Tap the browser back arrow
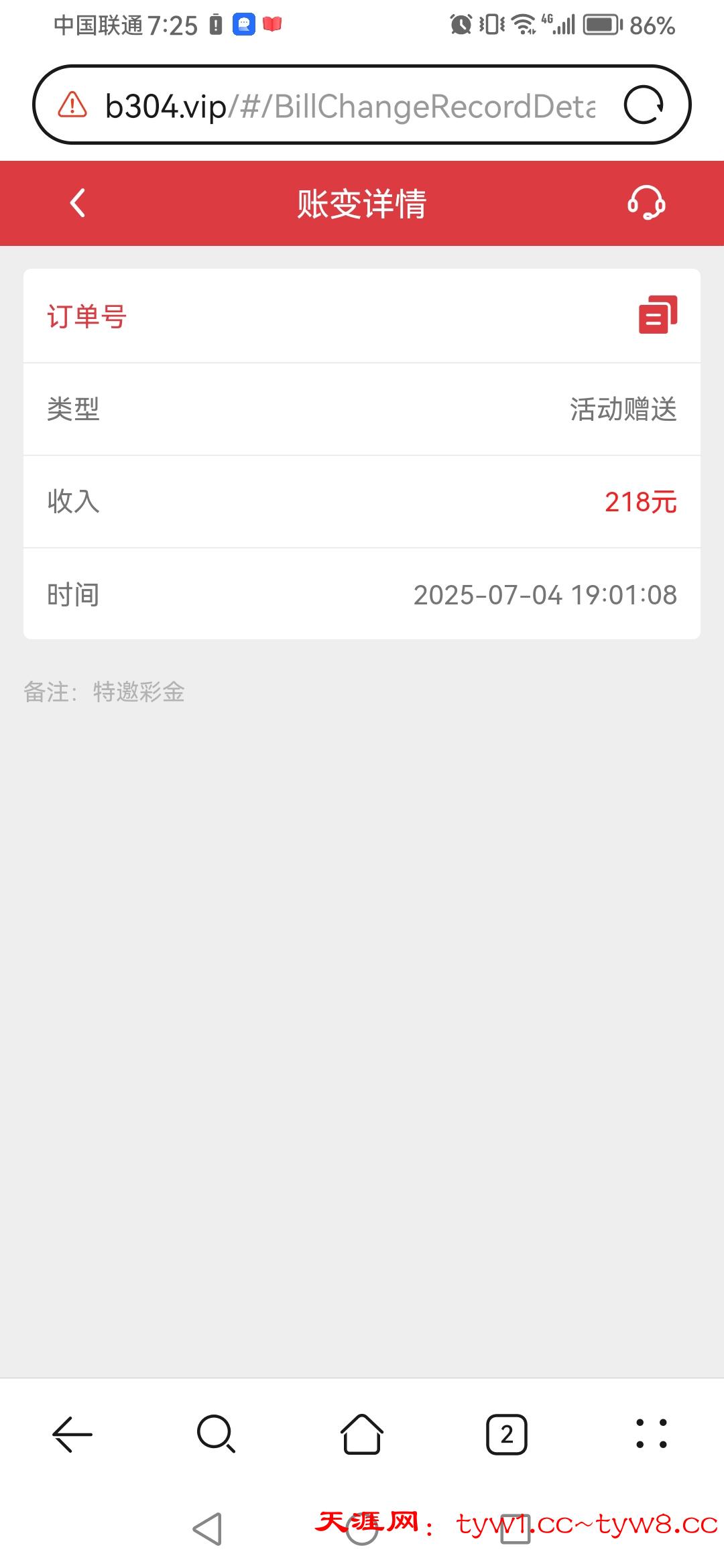 click(x=72, y=1435)
